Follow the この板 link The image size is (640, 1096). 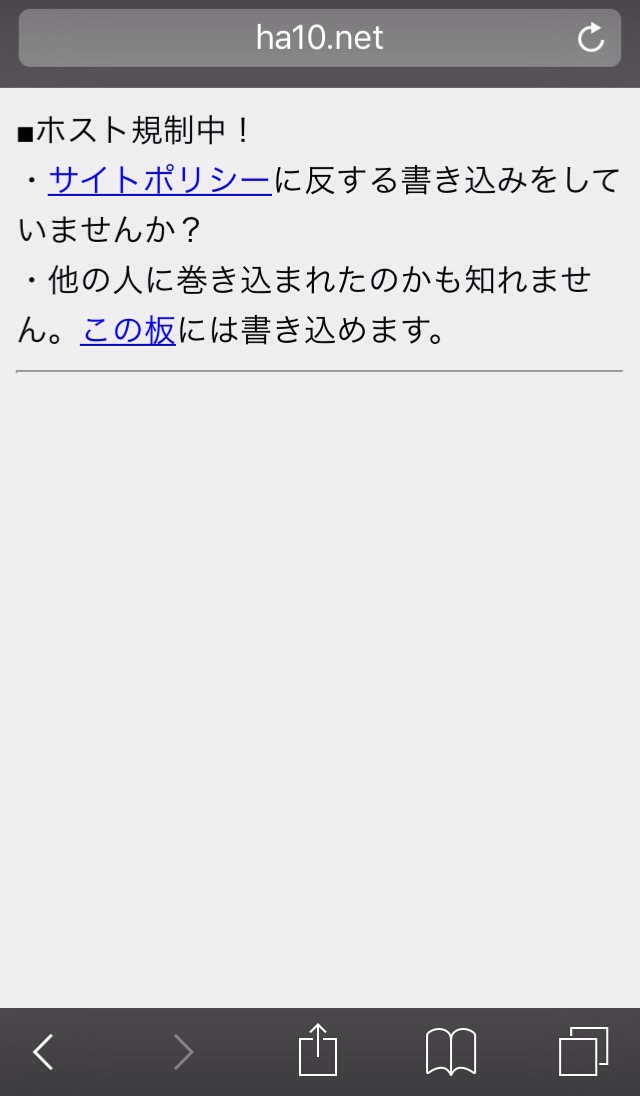pyautogui.click(x=128, y=330)
